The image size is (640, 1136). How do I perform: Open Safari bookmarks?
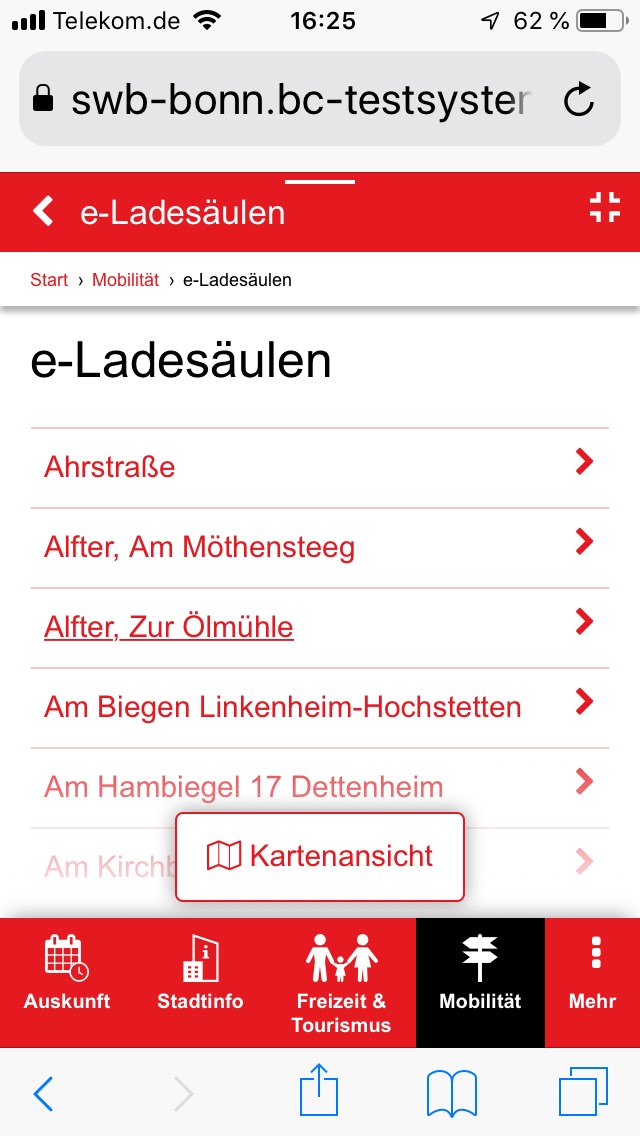point(451,1092)
